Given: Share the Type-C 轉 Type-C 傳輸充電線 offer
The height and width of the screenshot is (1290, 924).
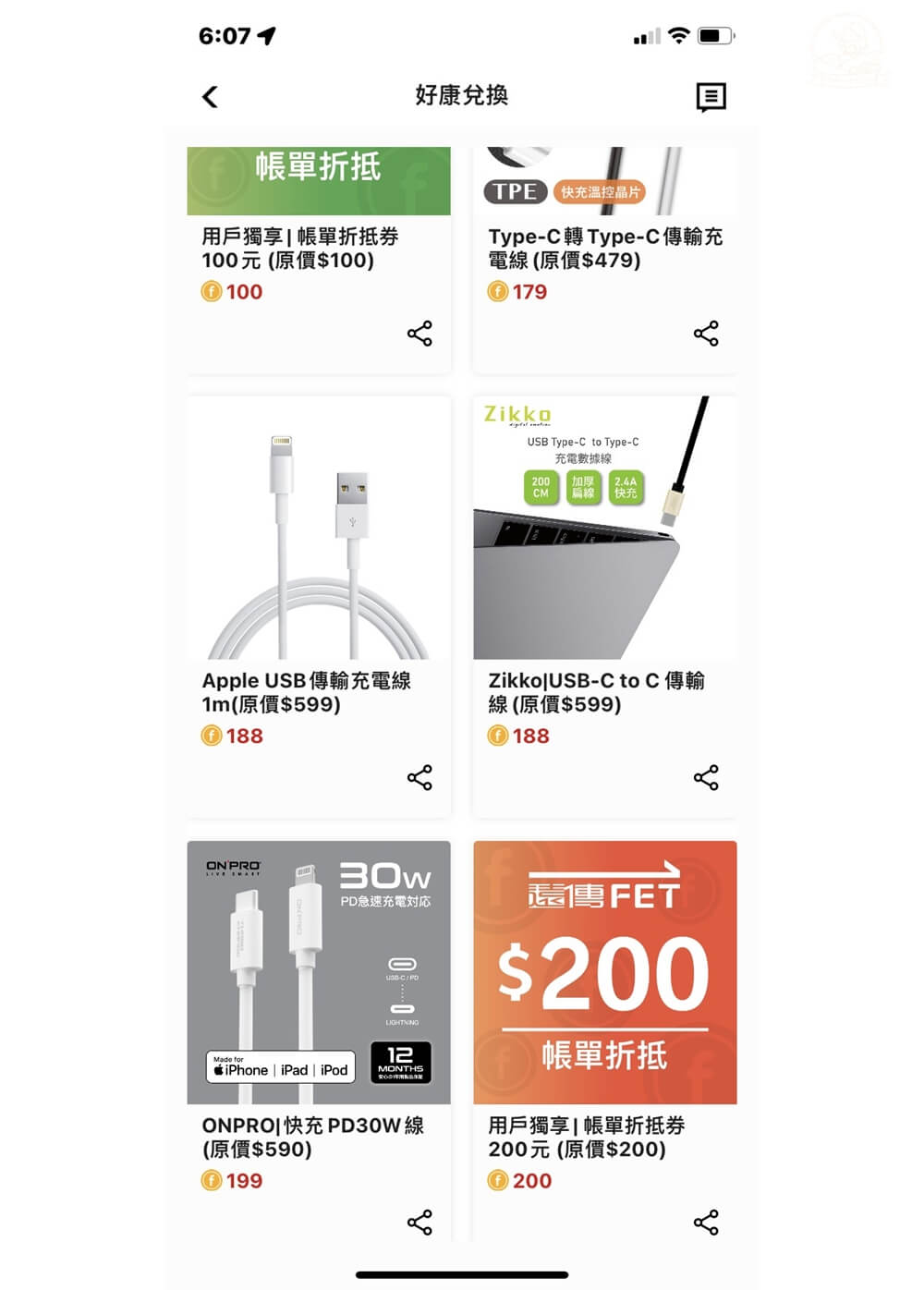Looking at the screenshot, I should 707,335.
